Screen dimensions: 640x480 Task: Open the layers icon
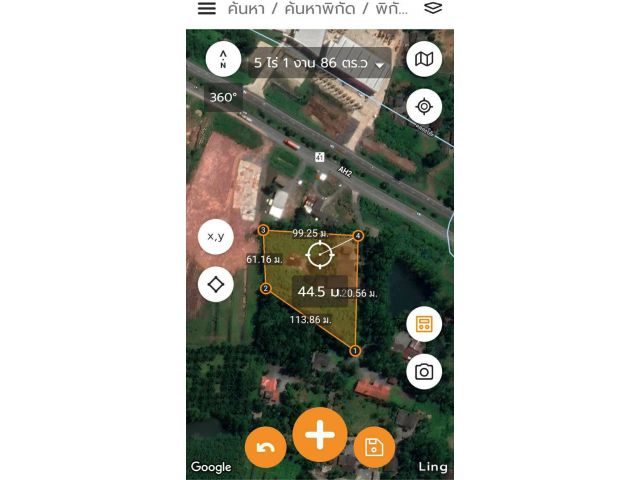(x=432, y=9)
